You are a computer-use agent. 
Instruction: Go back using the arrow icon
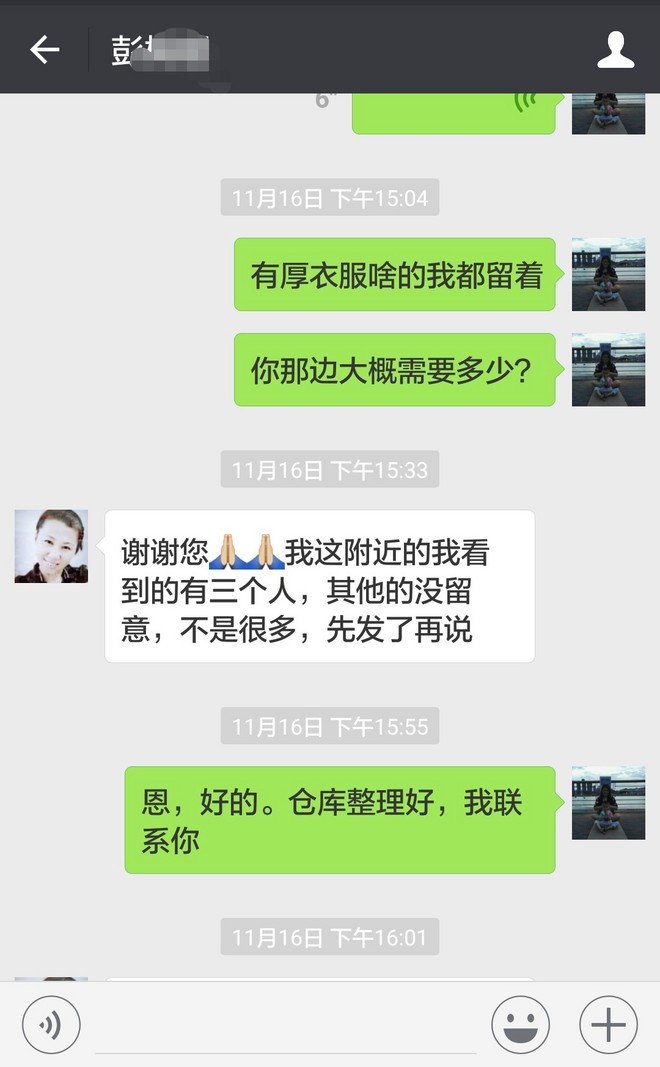[44, 49]
